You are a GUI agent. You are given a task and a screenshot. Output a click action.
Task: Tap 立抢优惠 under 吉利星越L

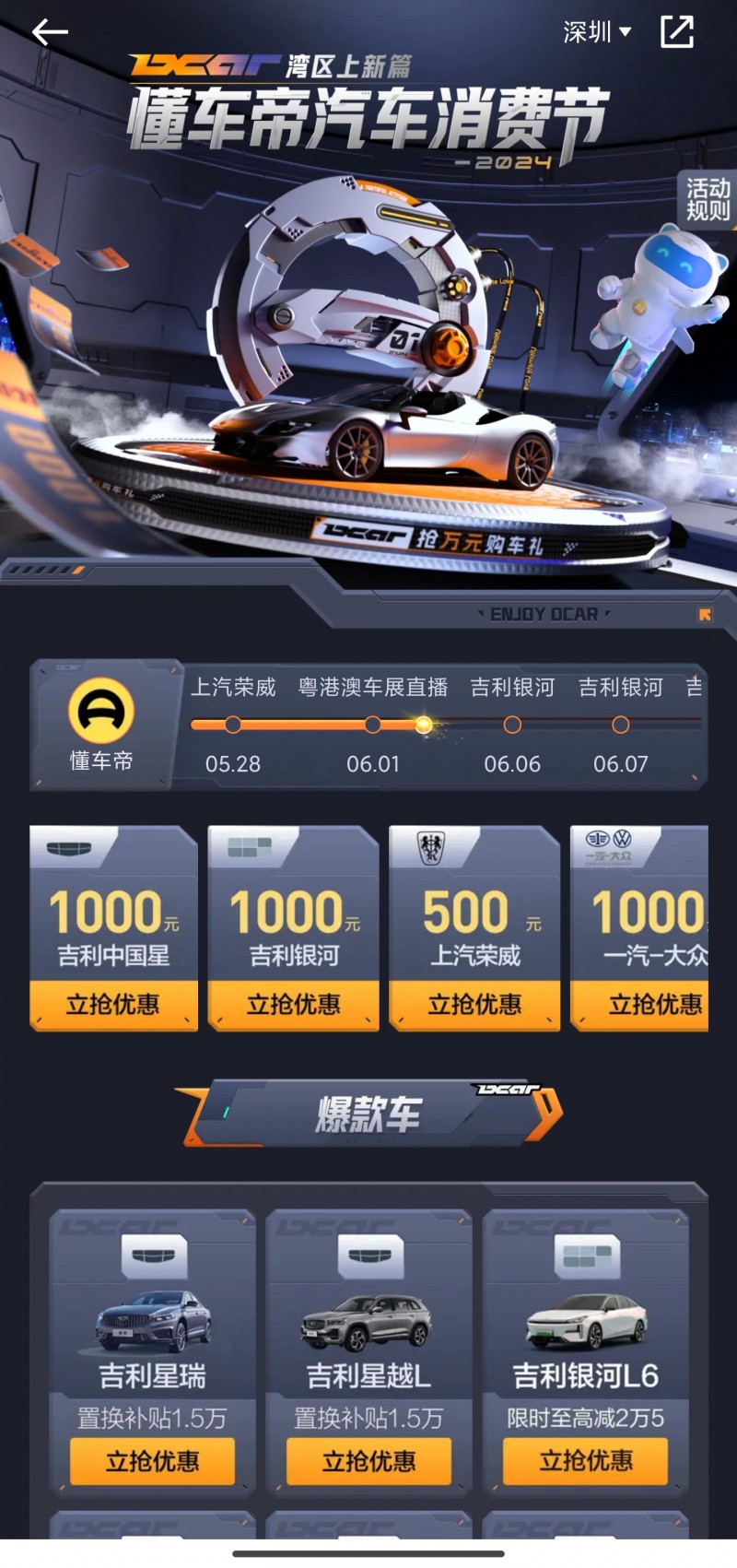coord(368,1461)
